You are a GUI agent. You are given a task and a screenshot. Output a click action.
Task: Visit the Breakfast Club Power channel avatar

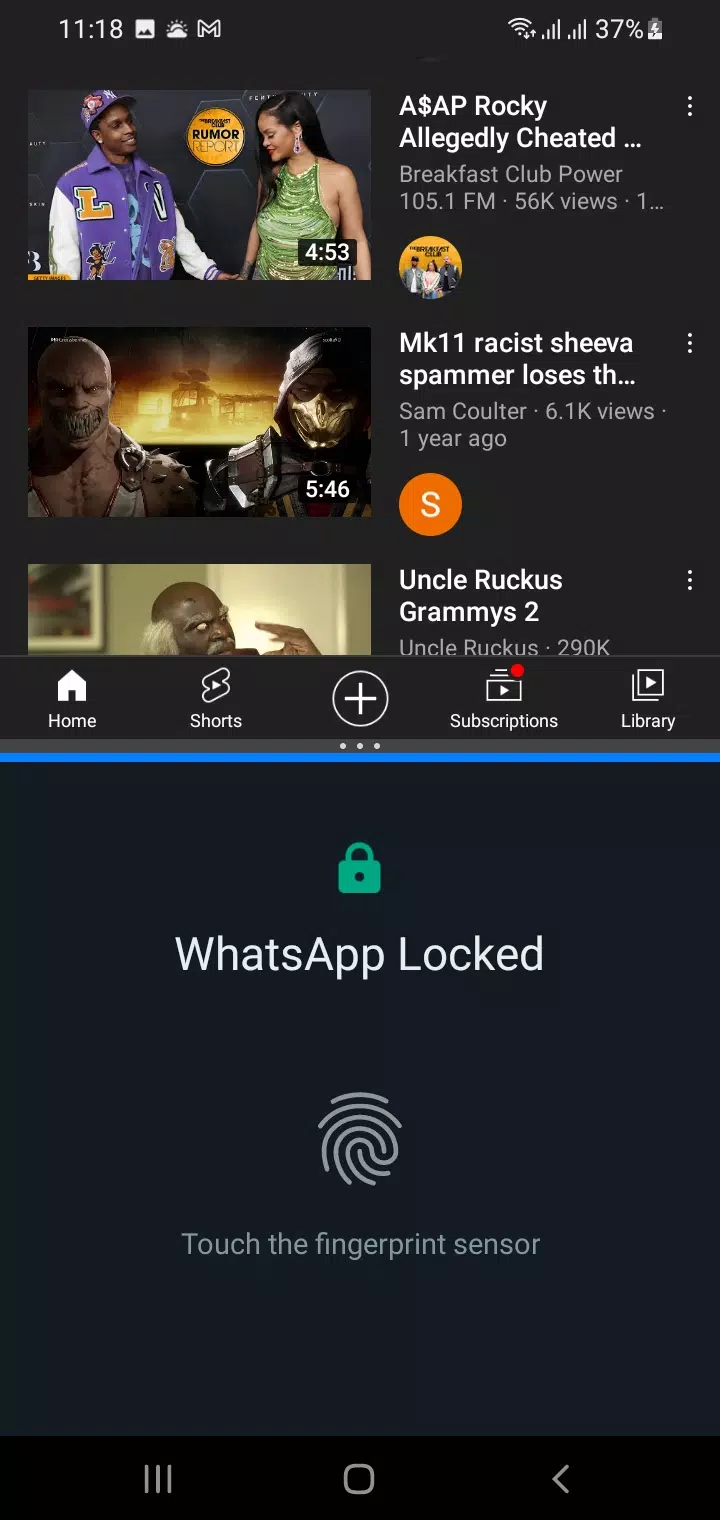[x=430, y=267]
